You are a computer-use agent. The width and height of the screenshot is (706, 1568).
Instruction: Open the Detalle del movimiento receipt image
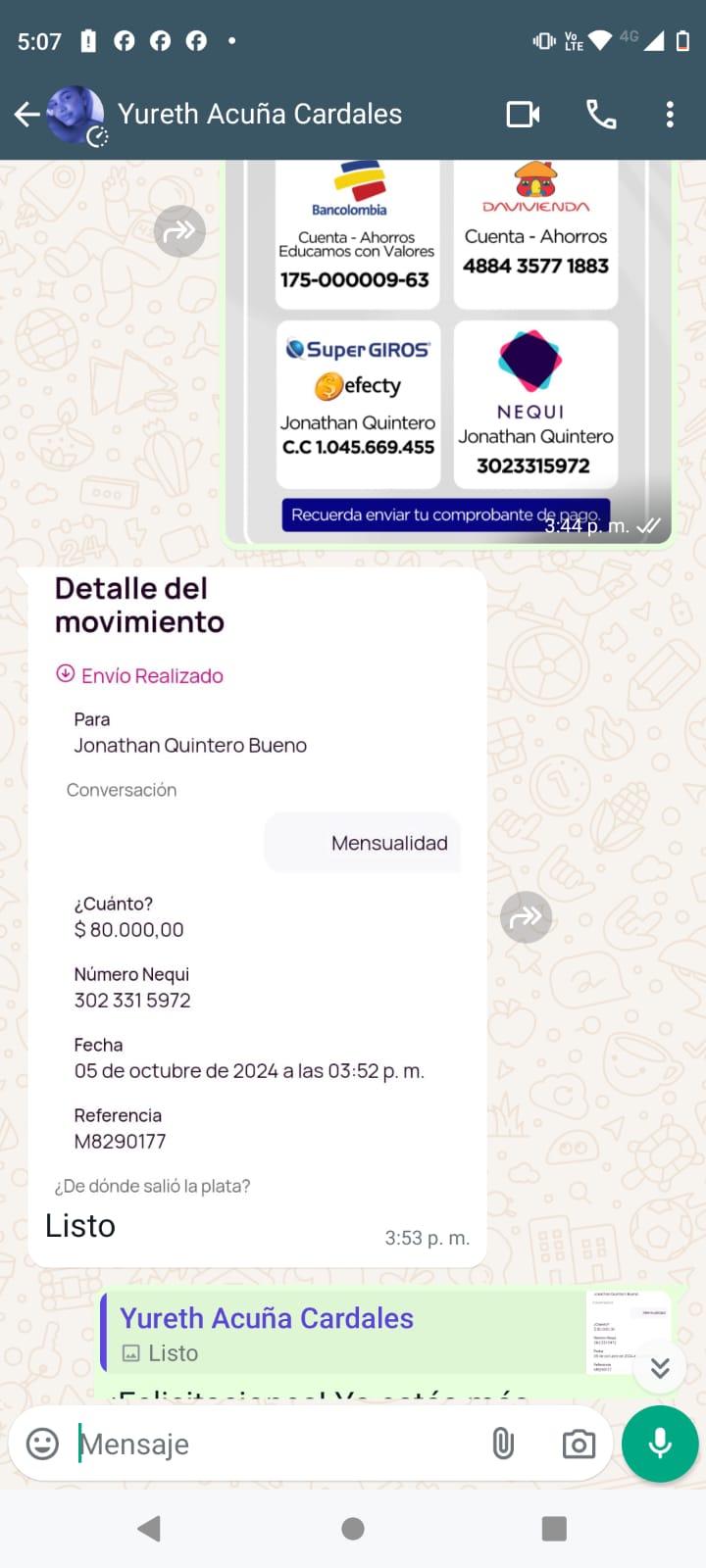tap(257, 882)
